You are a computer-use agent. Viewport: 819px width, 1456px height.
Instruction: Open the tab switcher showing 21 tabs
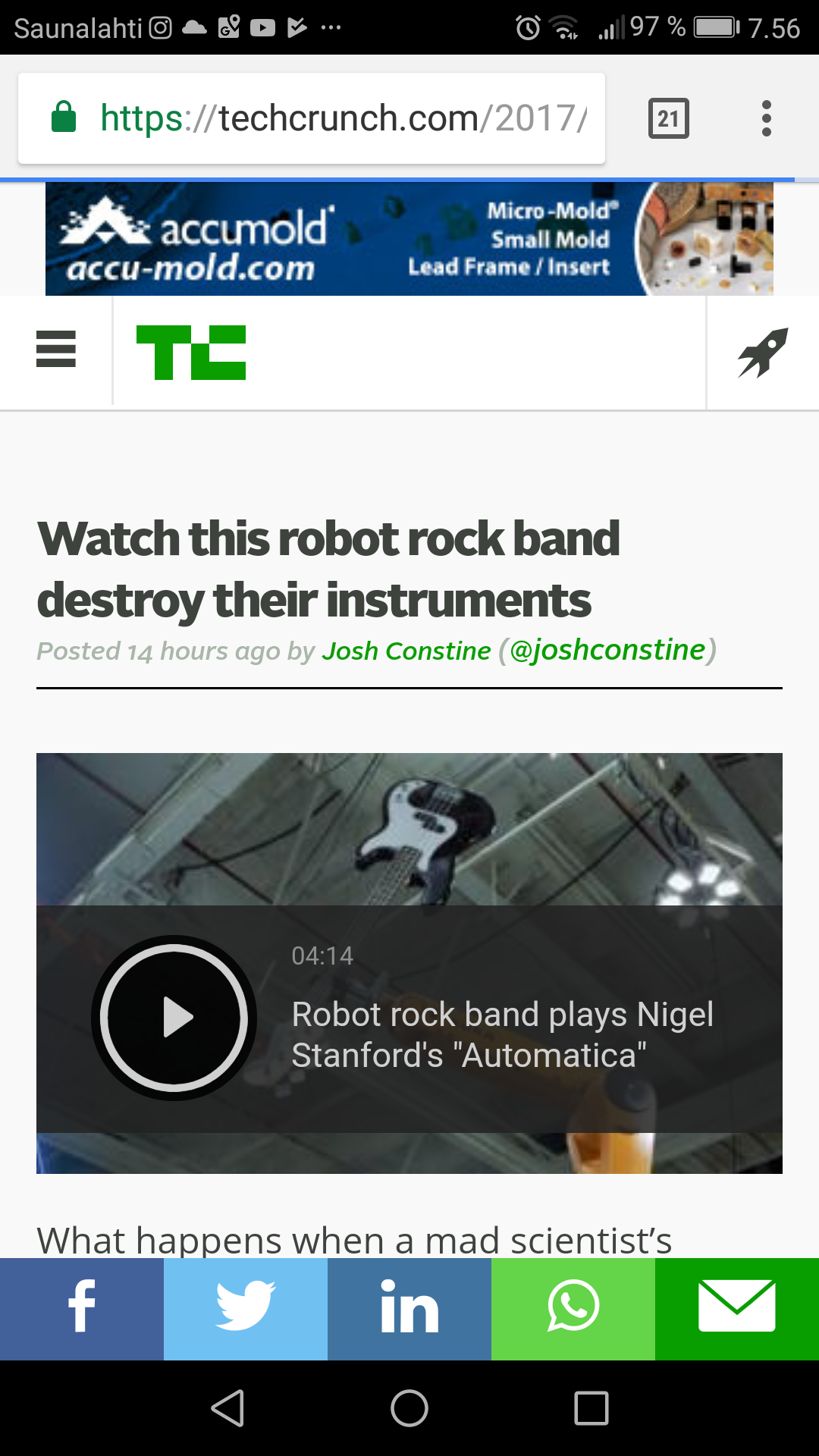(x=668, y=118)
